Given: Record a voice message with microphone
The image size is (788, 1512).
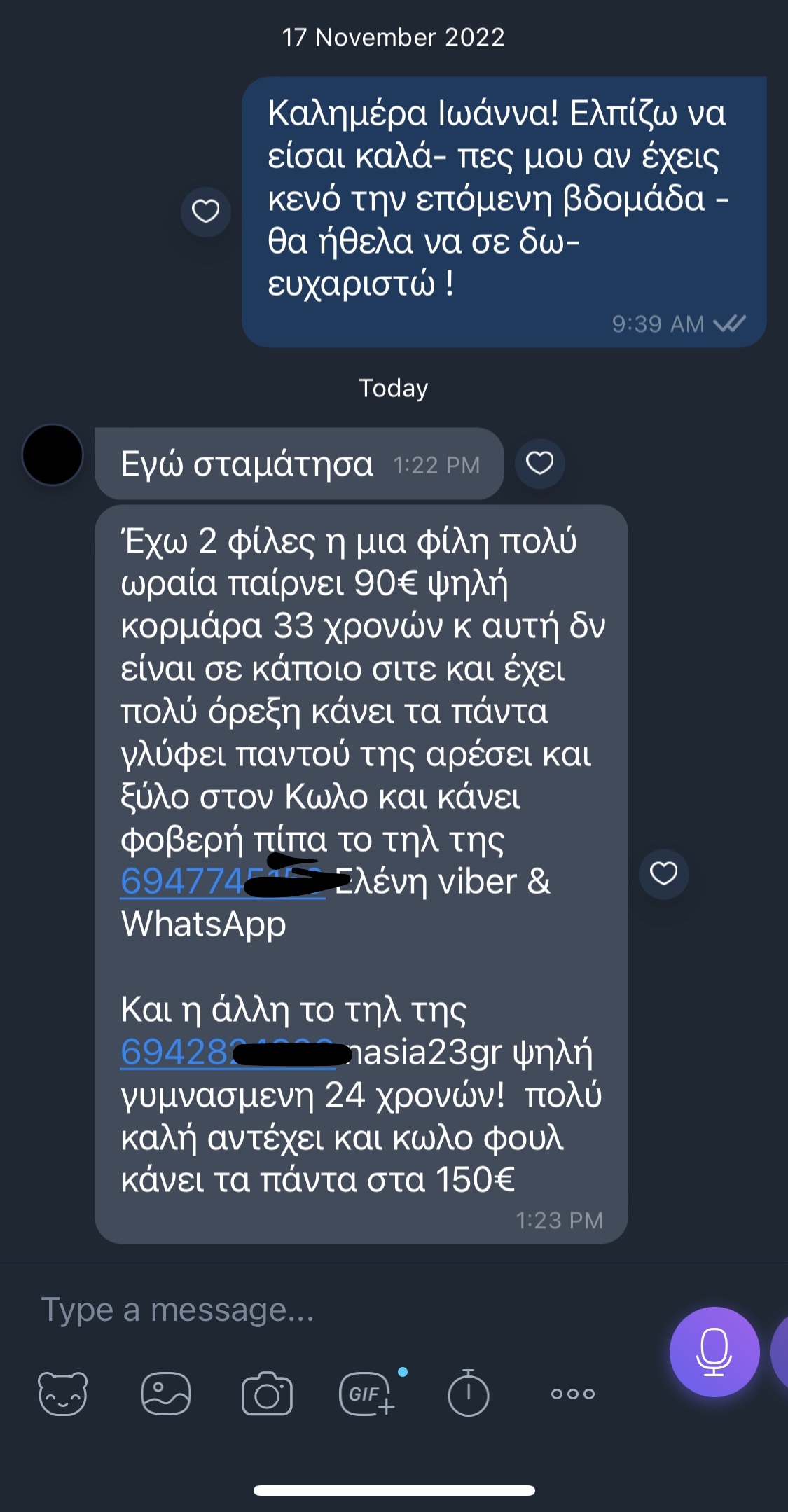Looking at the screenshot, I should click(x=714, y=1351).
